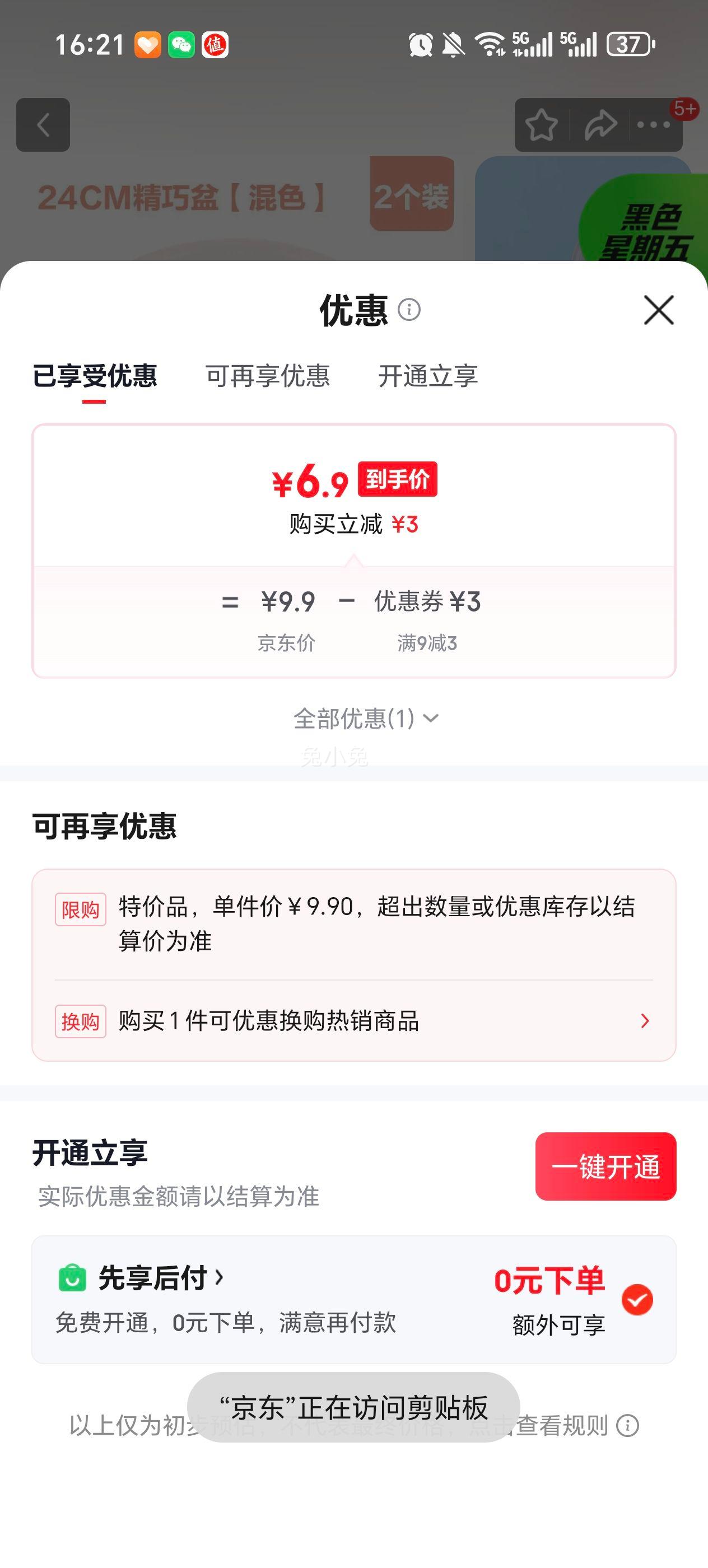Switch to the 可再享优惠 tab
The image size is (708, 1568).
click(268, 376)
